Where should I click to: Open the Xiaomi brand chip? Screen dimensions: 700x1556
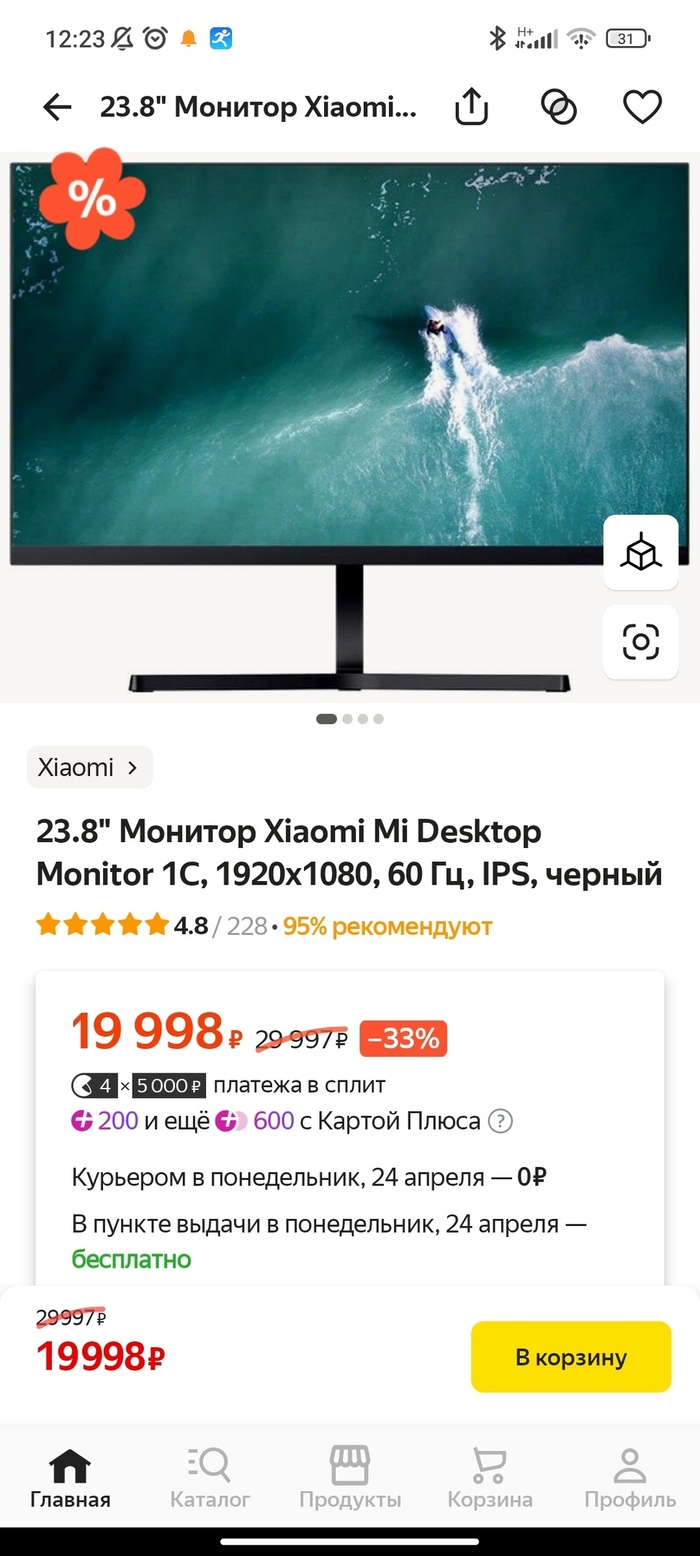coord(89,767)
